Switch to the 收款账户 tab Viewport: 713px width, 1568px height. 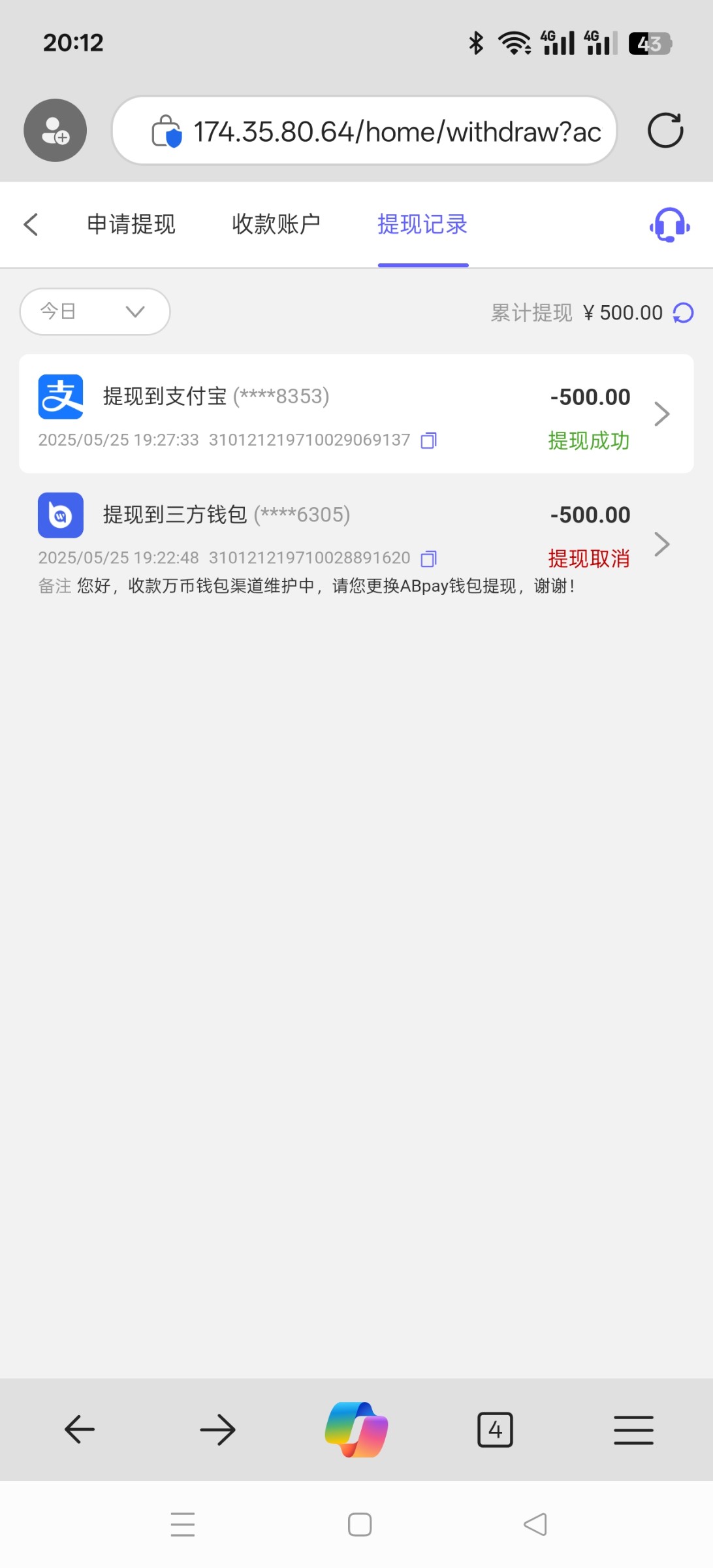coord(276,224)
